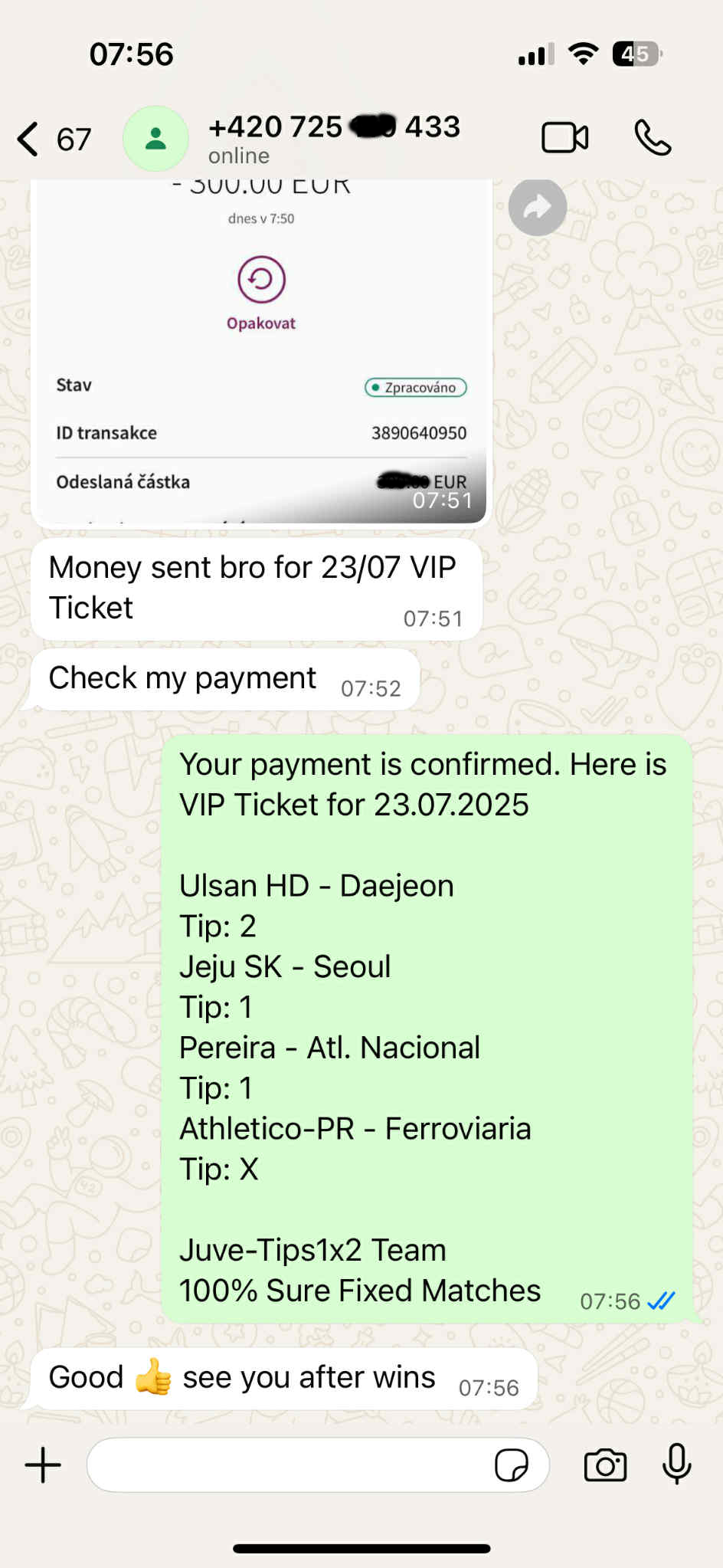This screenshot has width=723, height=1568.
Task: Open contact info for +420 725 number
Action: 334,138
